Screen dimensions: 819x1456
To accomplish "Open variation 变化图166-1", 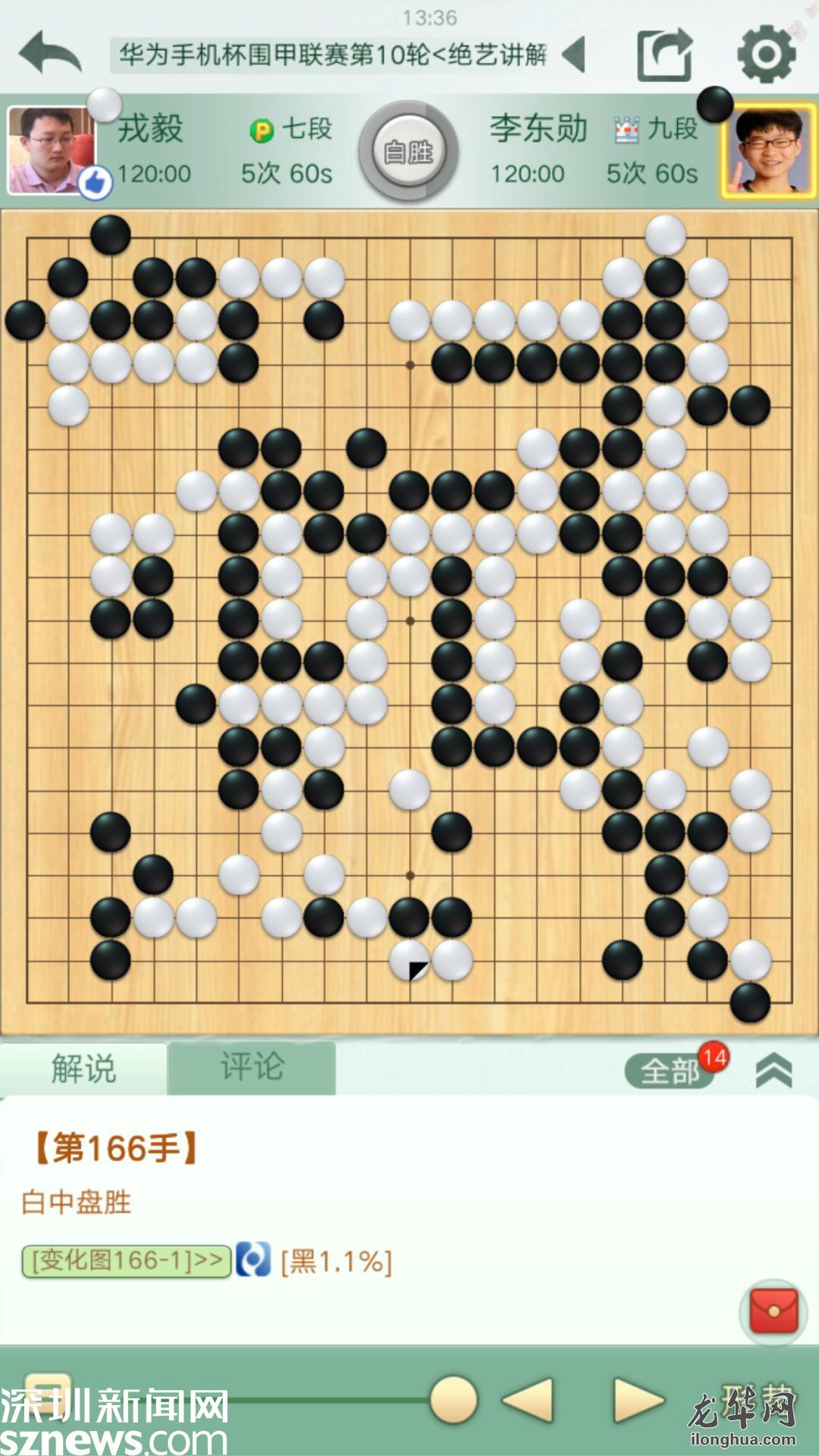I will click(127, 1261).
